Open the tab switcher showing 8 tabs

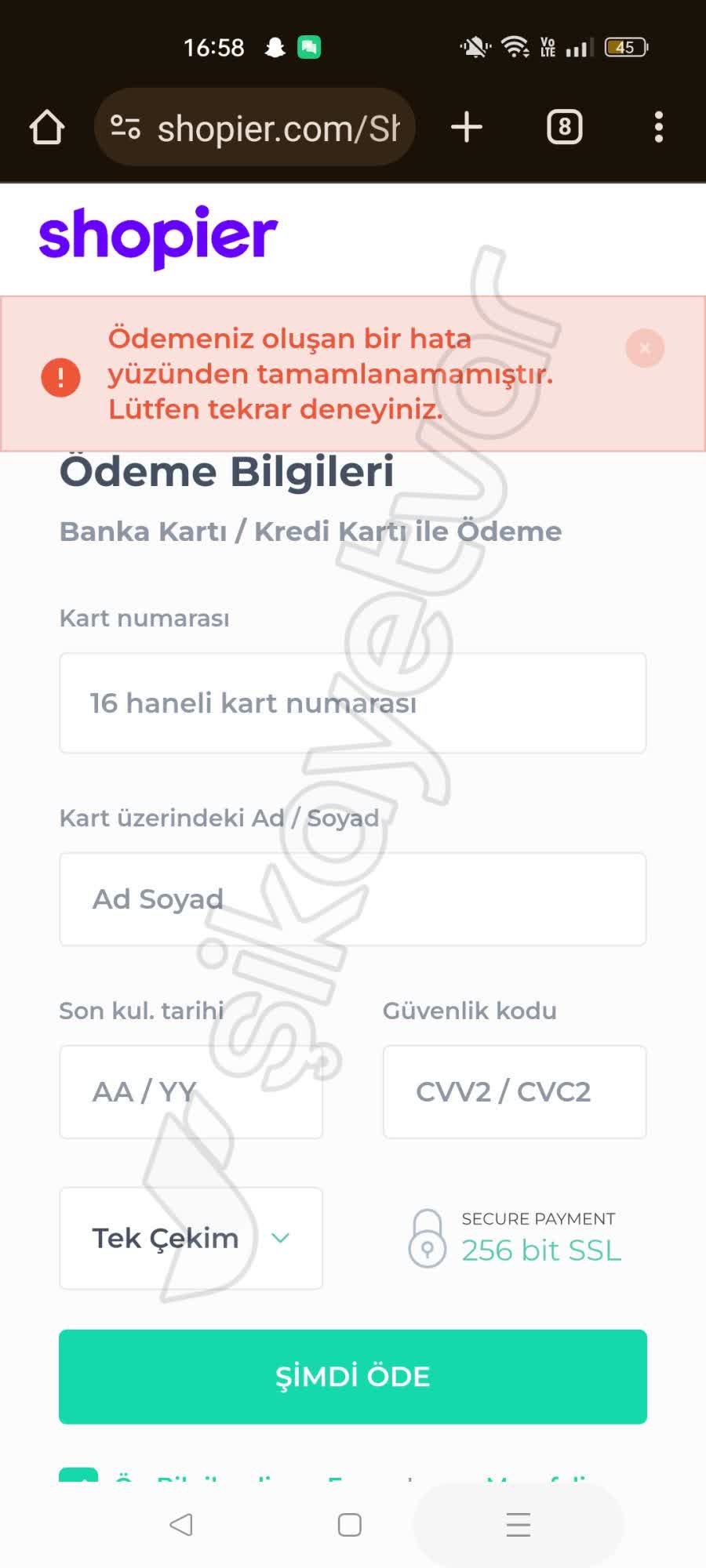point(564,127)
